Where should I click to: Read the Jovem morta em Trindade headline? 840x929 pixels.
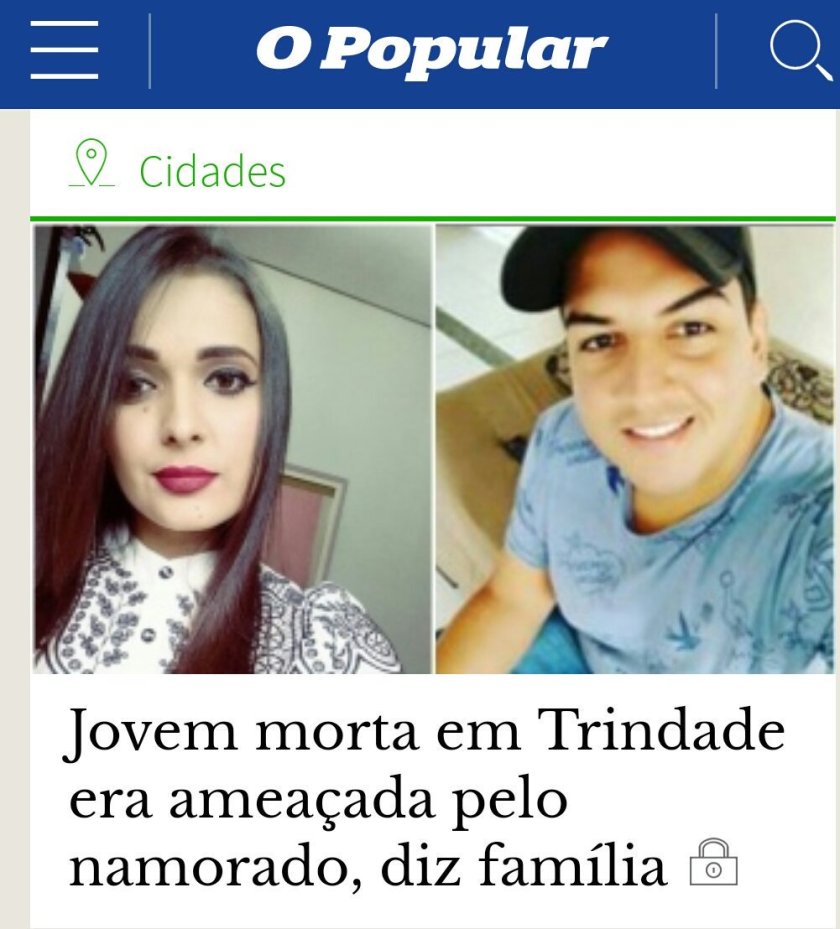[x=400, y=798]
